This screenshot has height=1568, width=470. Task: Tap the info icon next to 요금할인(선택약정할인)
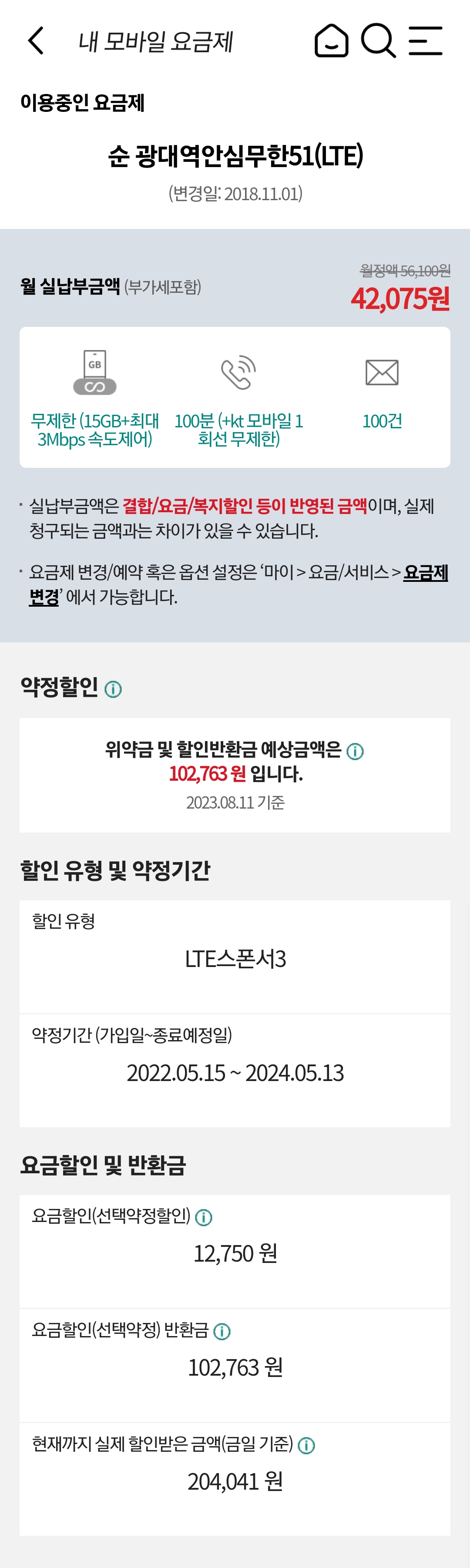point(203,1217)
